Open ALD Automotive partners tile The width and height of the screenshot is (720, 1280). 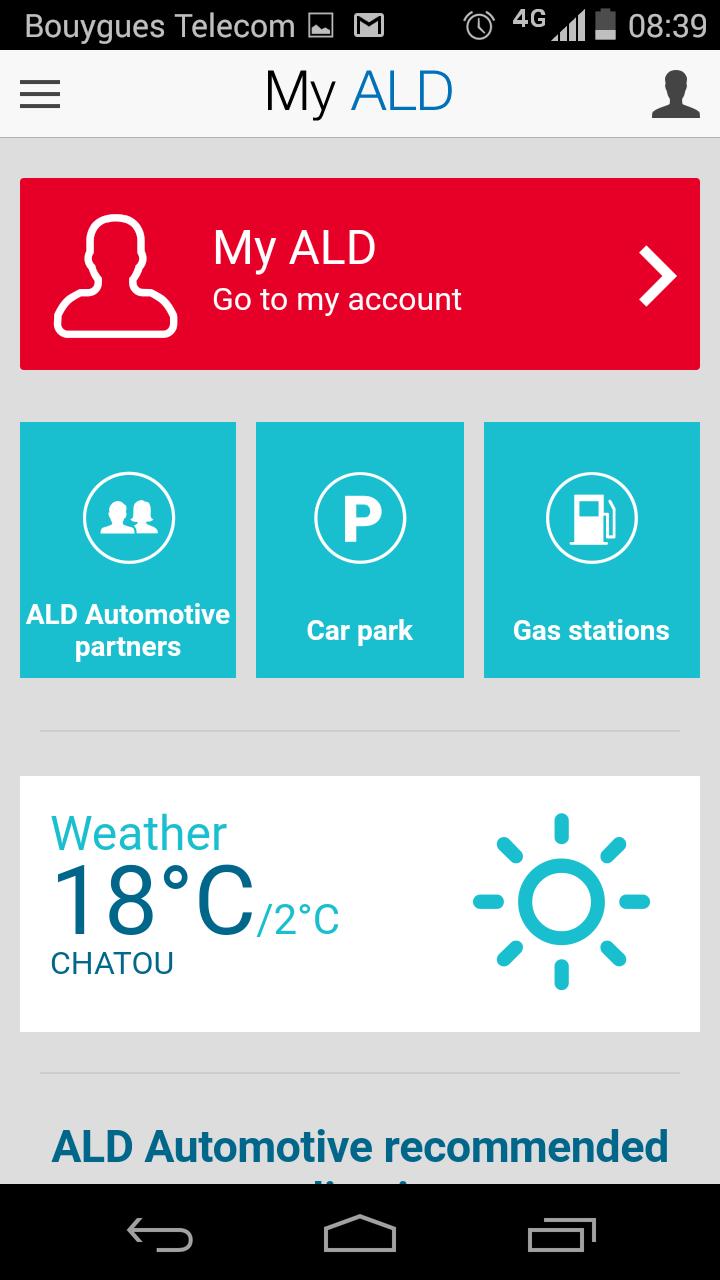(128, 550)
